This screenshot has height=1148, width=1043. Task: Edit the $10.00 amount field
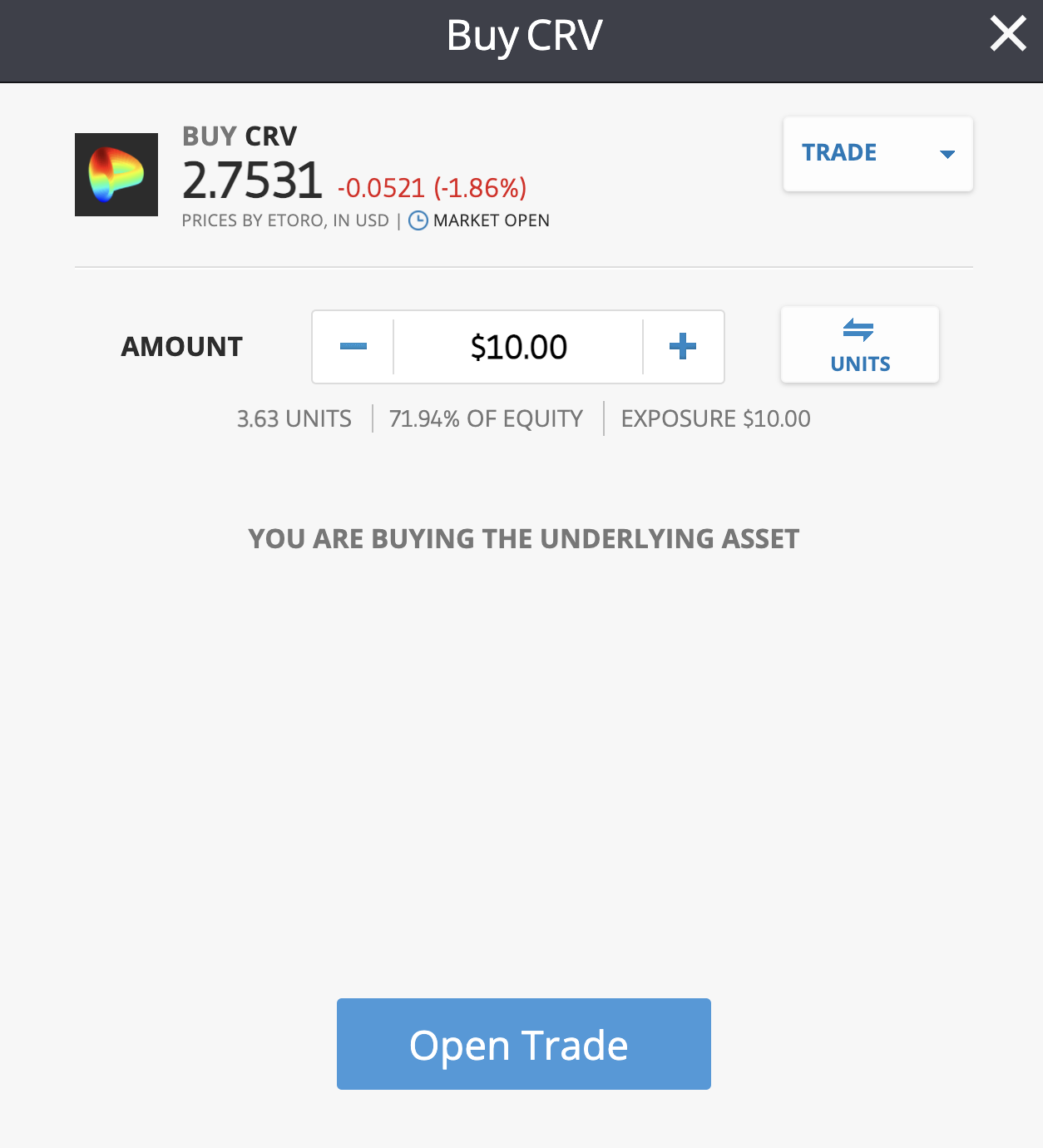click(x=518, y=347)
